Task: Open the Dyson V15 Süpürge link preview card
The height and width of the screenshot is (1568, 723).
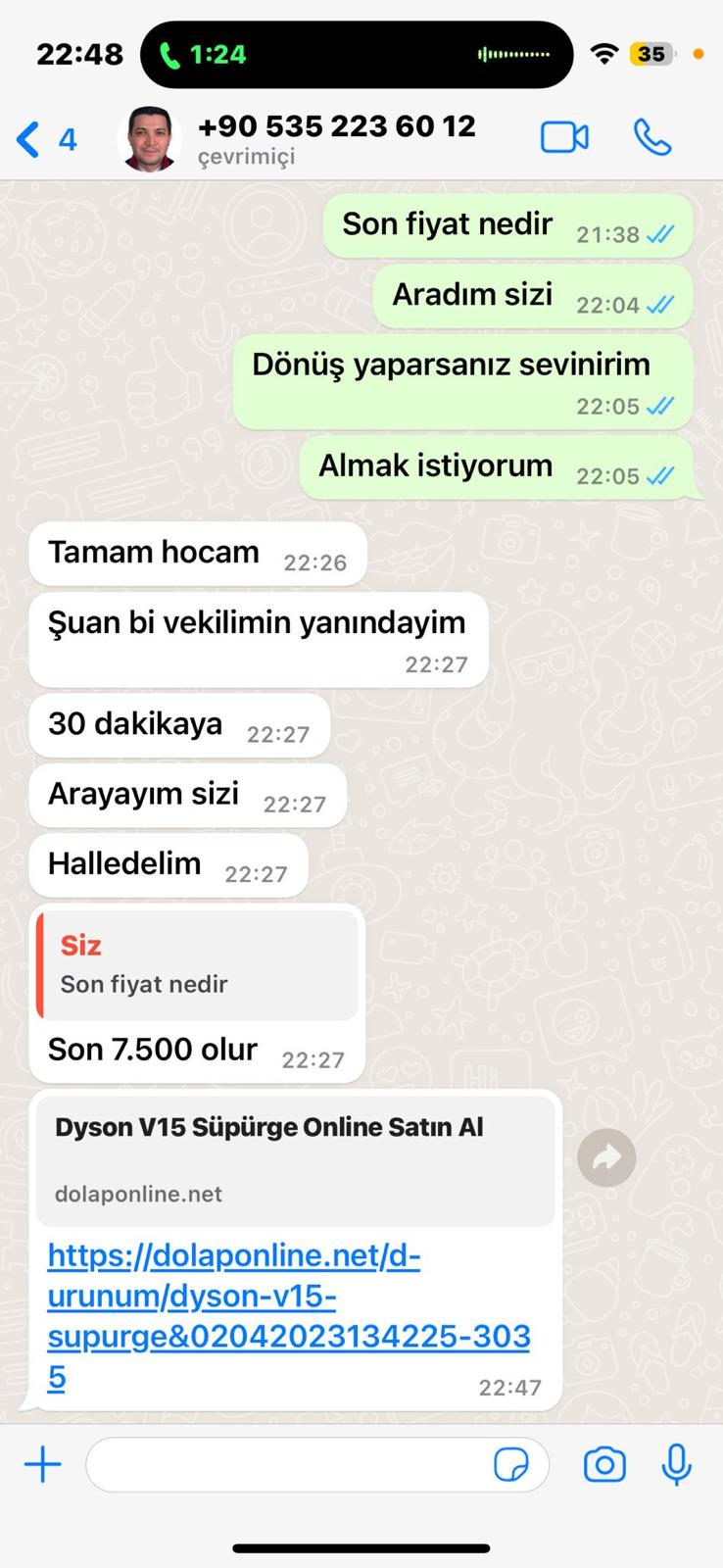Action: (x=295, y=1160)
